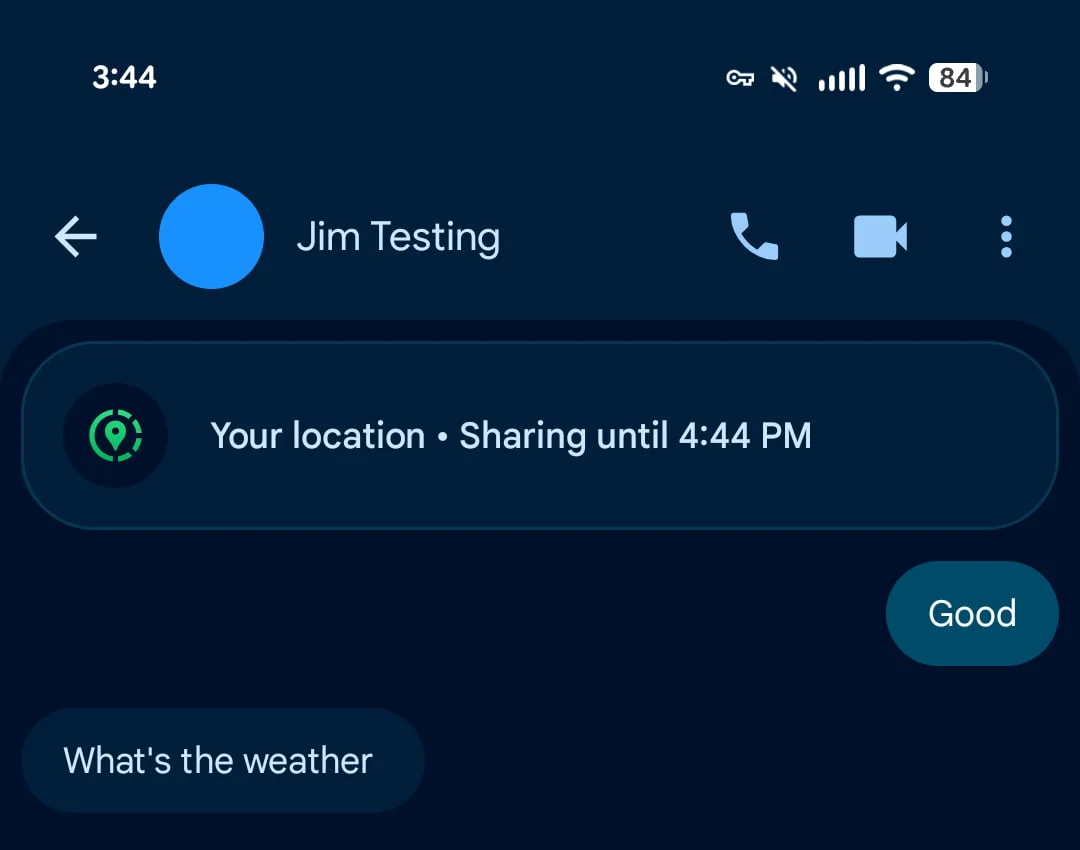
Task: Open the three-dot overflow menu
Action: coord(1006,237)
